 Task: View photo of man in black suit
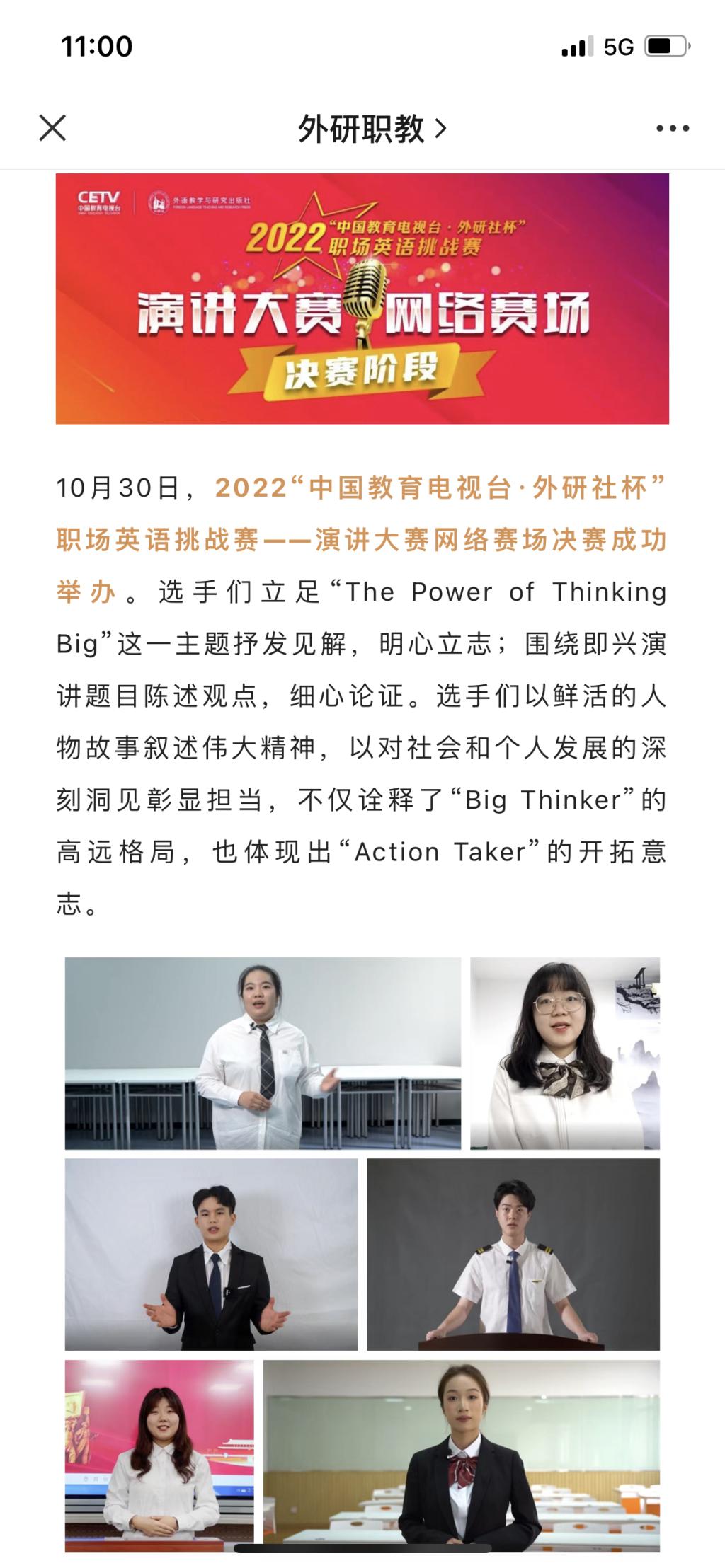211,1254
